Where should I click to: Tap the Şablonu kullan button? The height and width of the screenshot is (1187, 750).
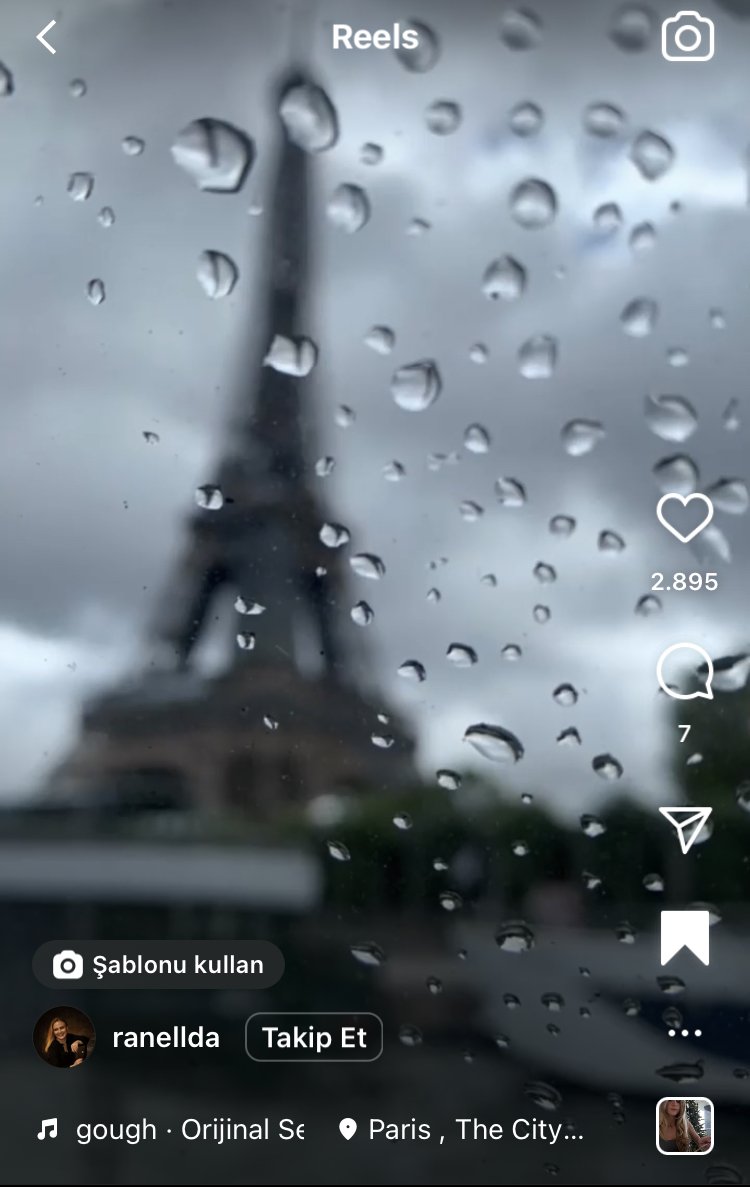[159, 965]
